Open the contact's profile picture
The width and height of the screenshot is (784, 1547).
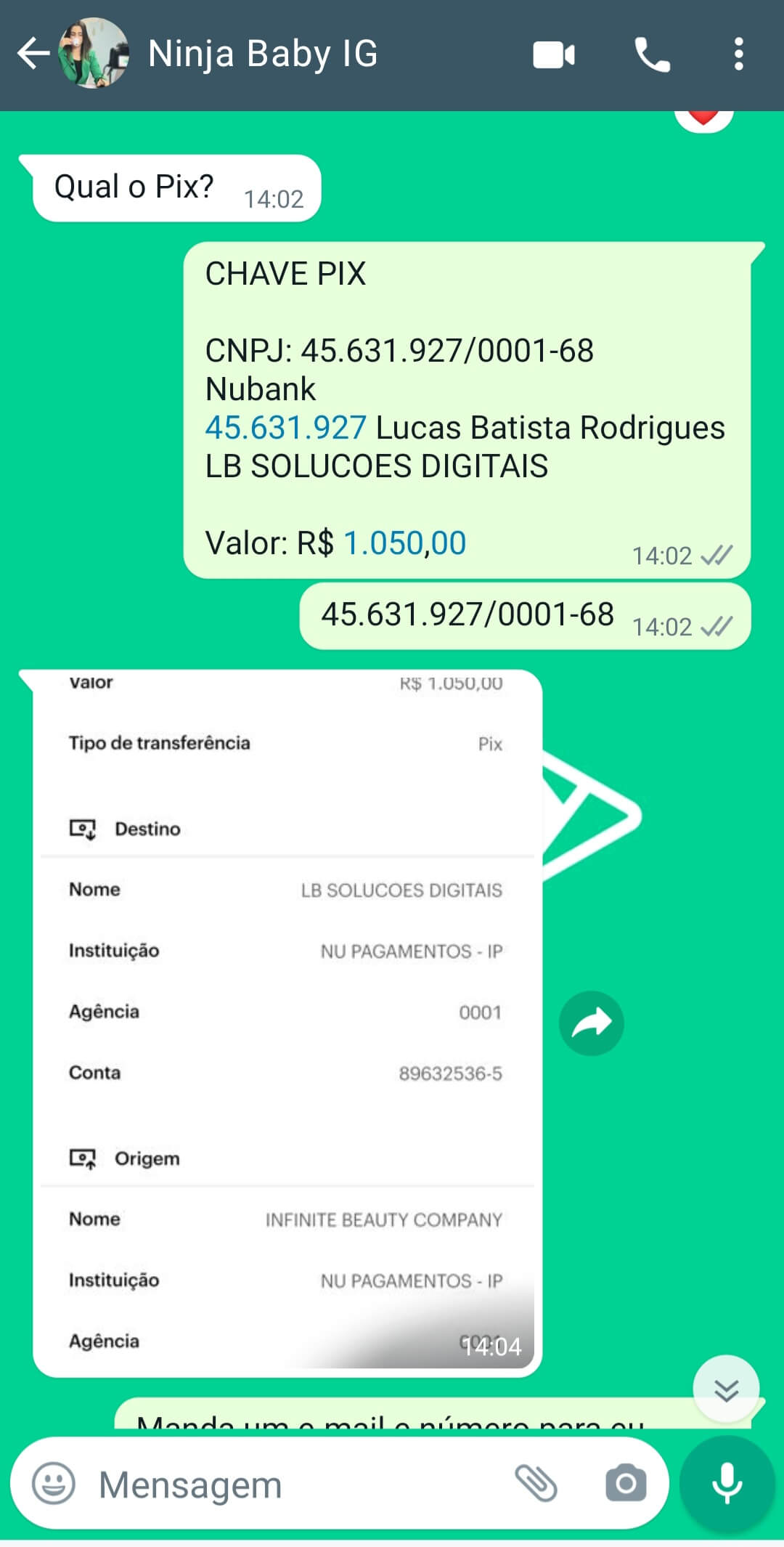tap(93, 53)
